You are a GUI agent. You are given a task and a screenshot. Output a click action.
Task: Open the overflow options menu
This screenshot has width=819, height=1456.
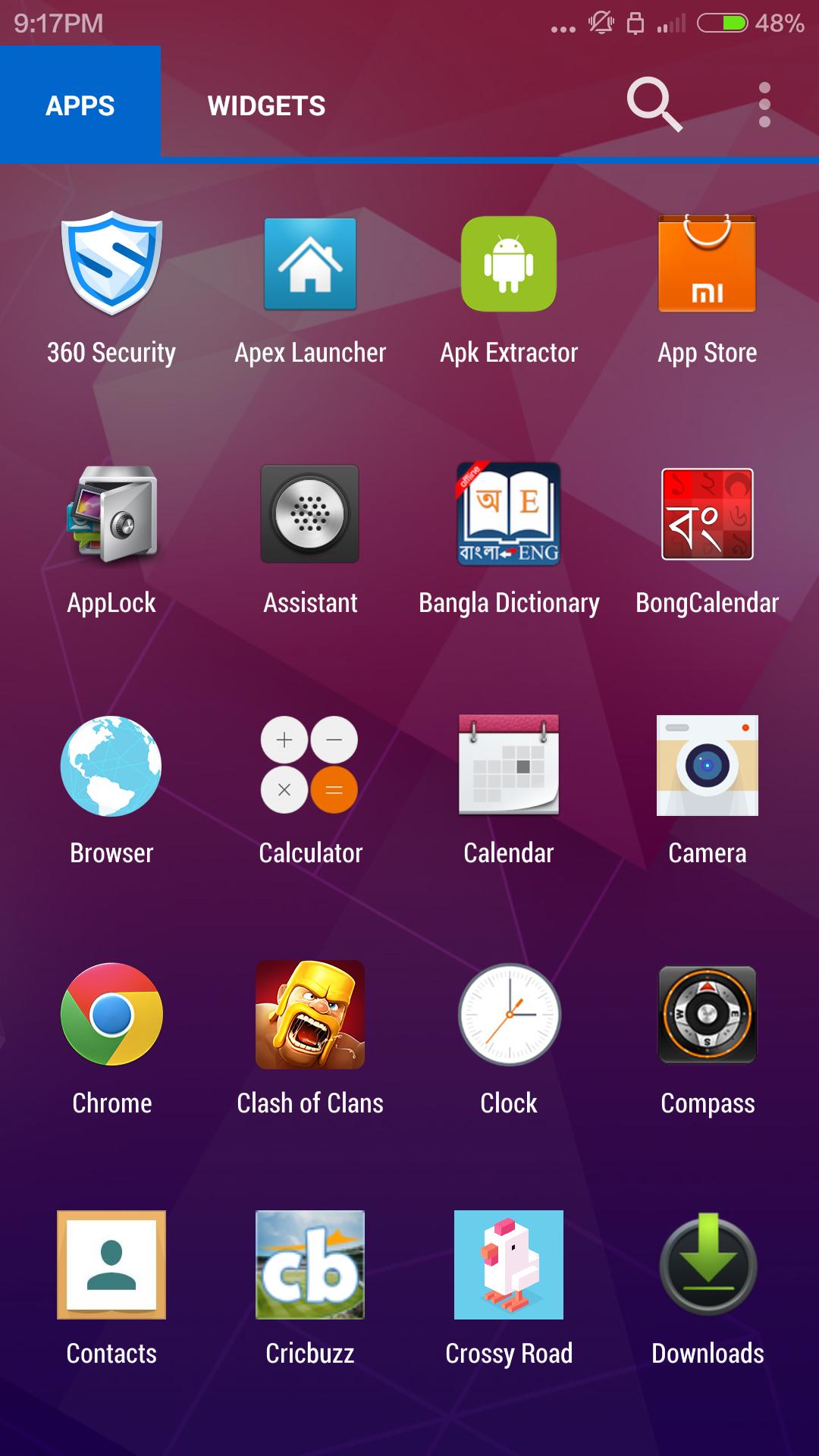pos(764,105)
